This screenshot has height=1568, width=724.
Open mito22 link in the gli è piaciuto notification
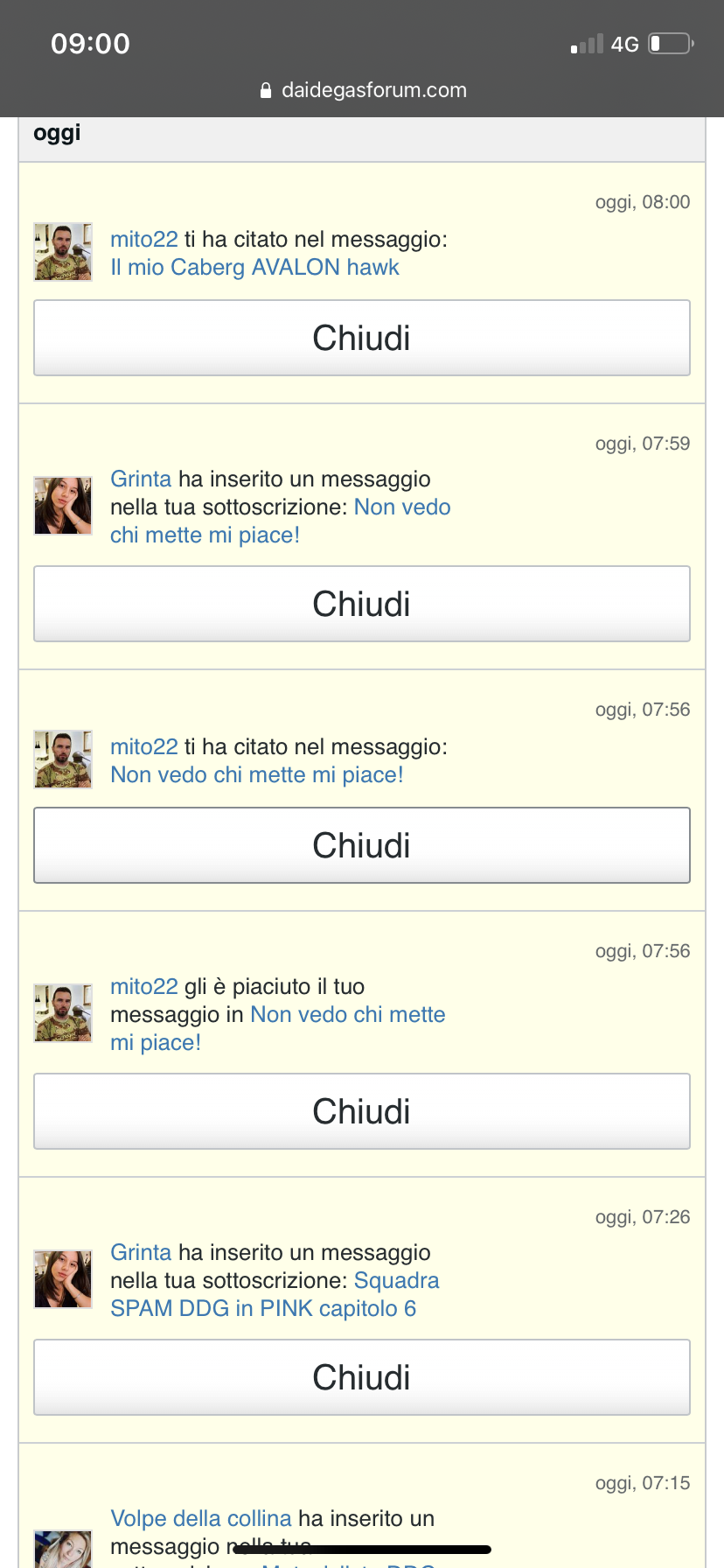144,987
